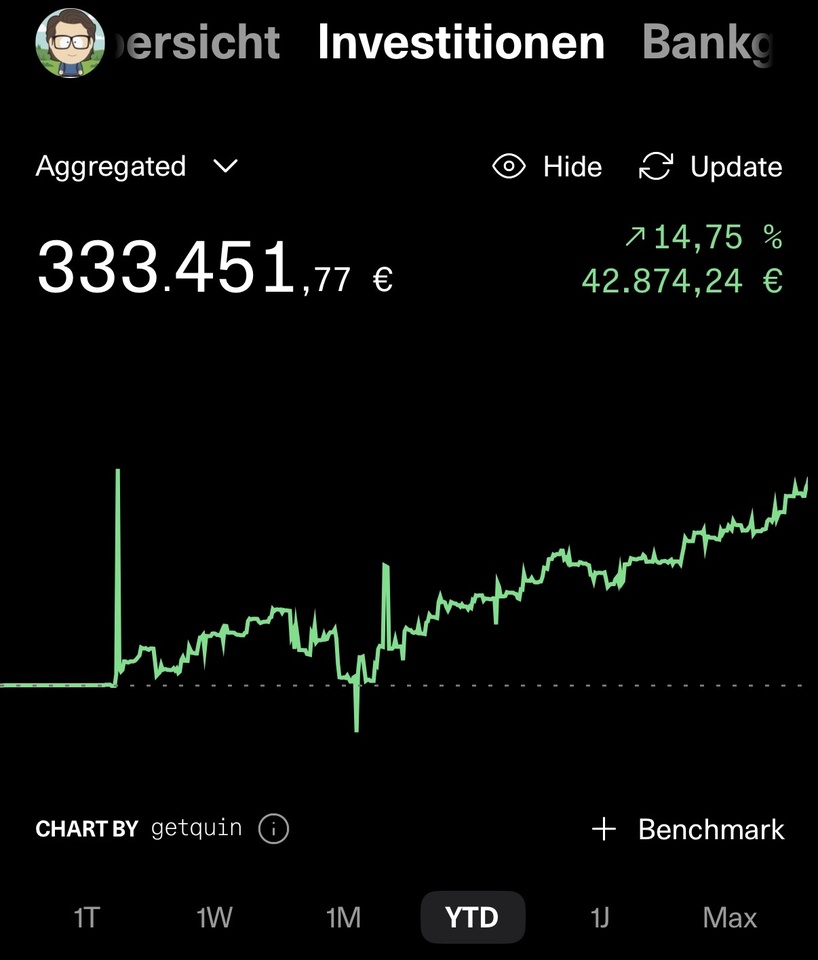Open the profile avatar
The width and height of the screenshot is (818, 960).
coord(70,43)
